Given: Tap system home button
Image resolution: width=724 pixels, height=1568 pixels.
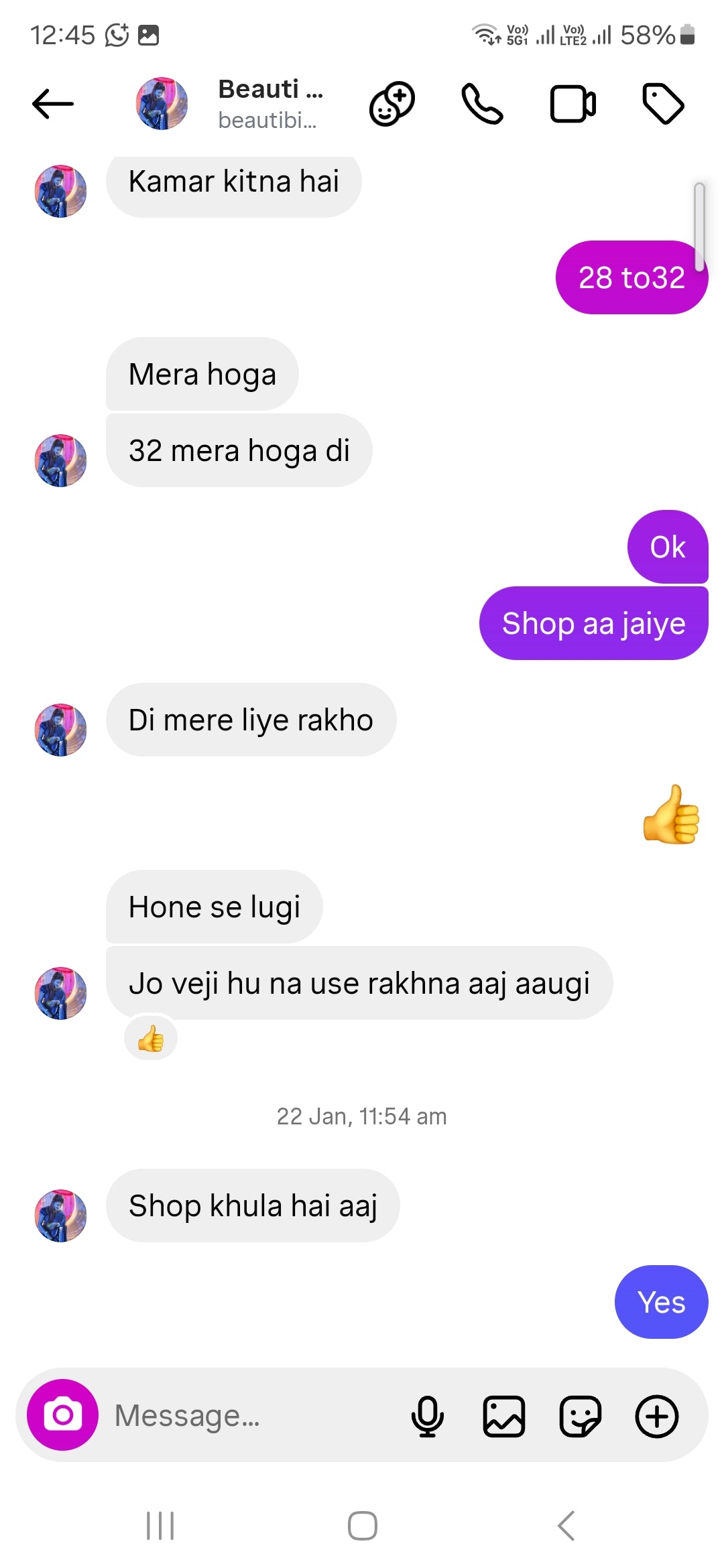Looking at the screenshot, I should (x=362, y=1526).
